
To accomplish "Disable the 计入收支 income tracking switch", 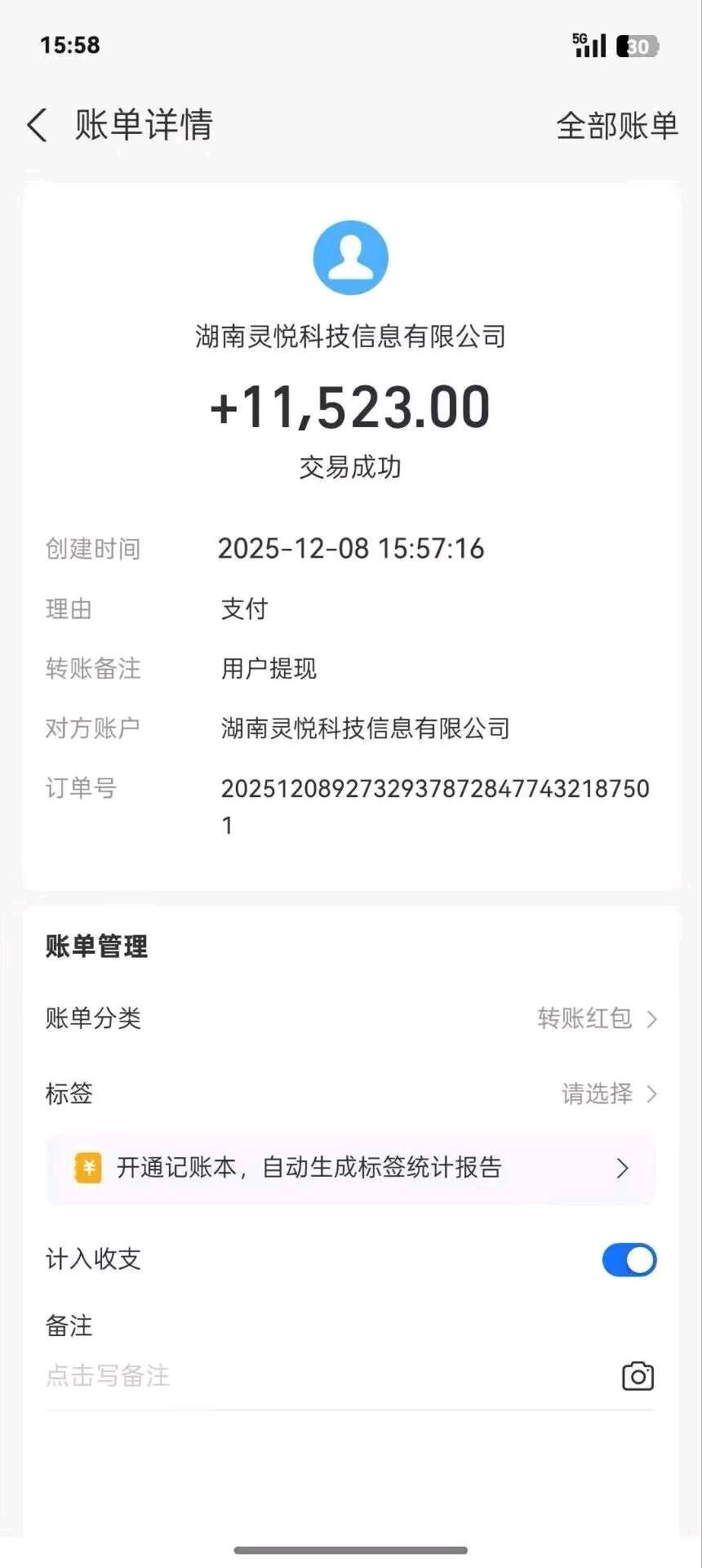I will 629,1260.
